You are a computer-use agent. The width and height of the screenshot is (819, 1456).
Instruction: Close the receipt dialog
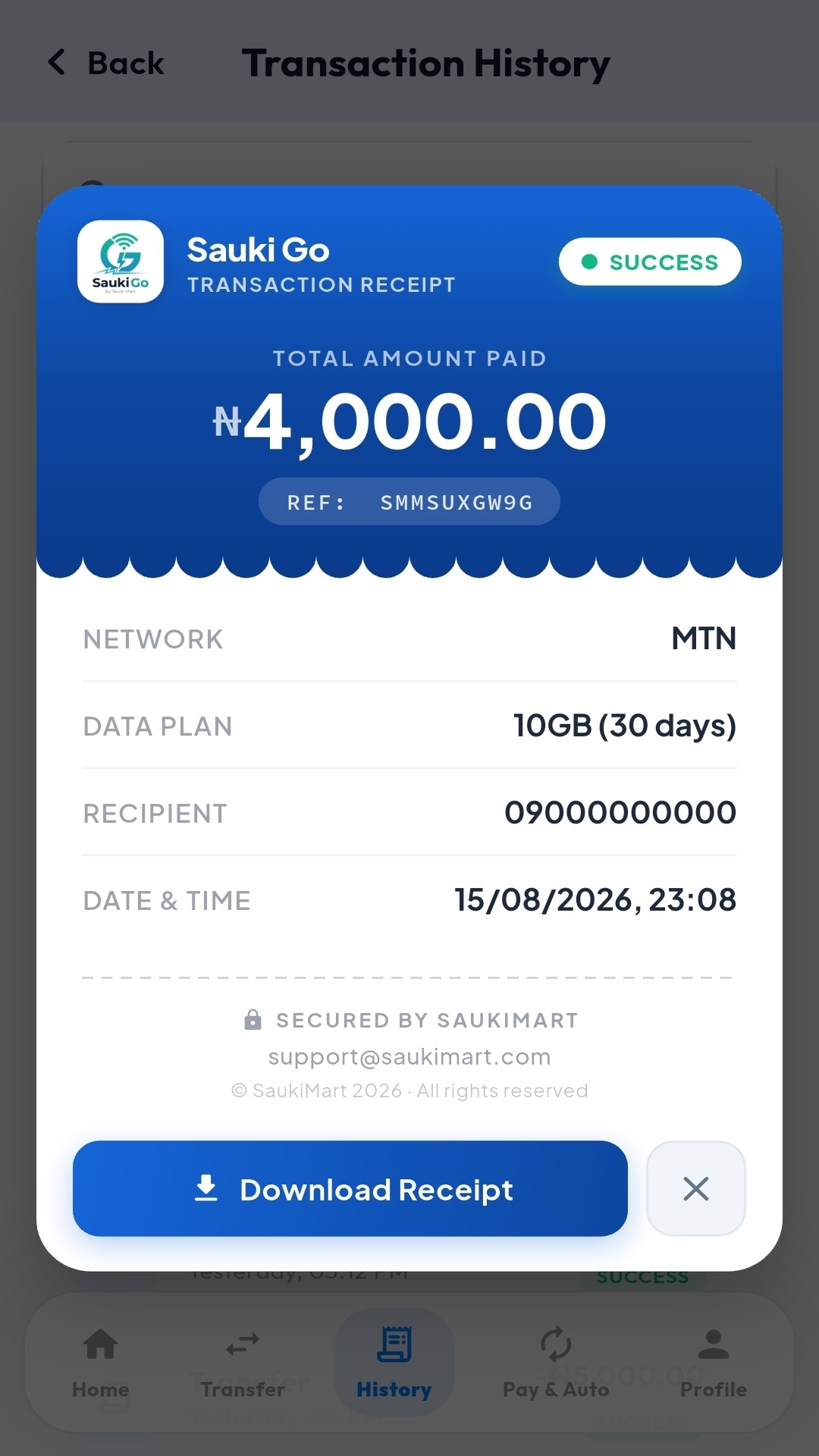click(x=695, y=1188)
